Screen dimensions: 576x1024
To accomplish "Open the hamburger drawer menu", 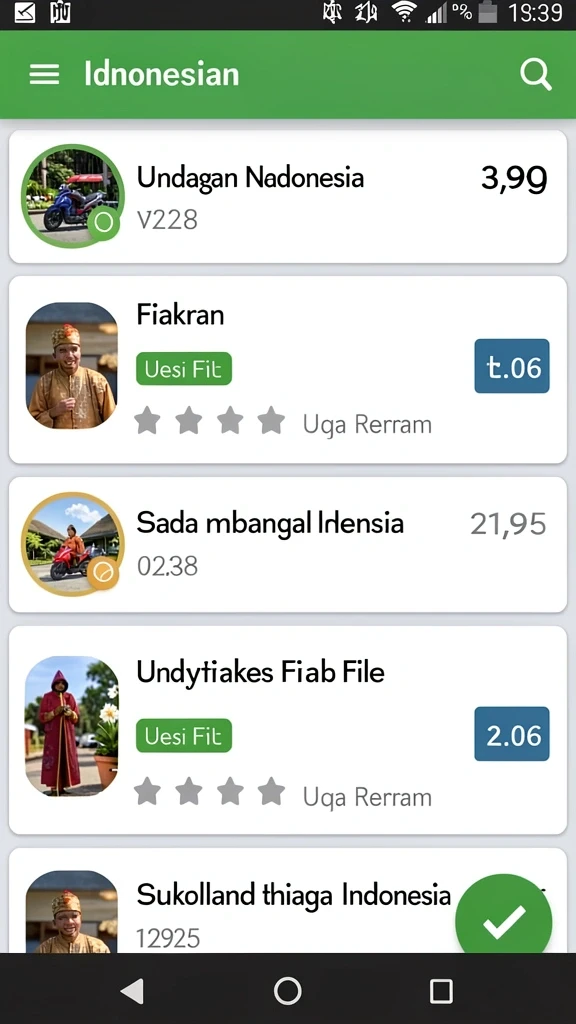I will 44,74.
